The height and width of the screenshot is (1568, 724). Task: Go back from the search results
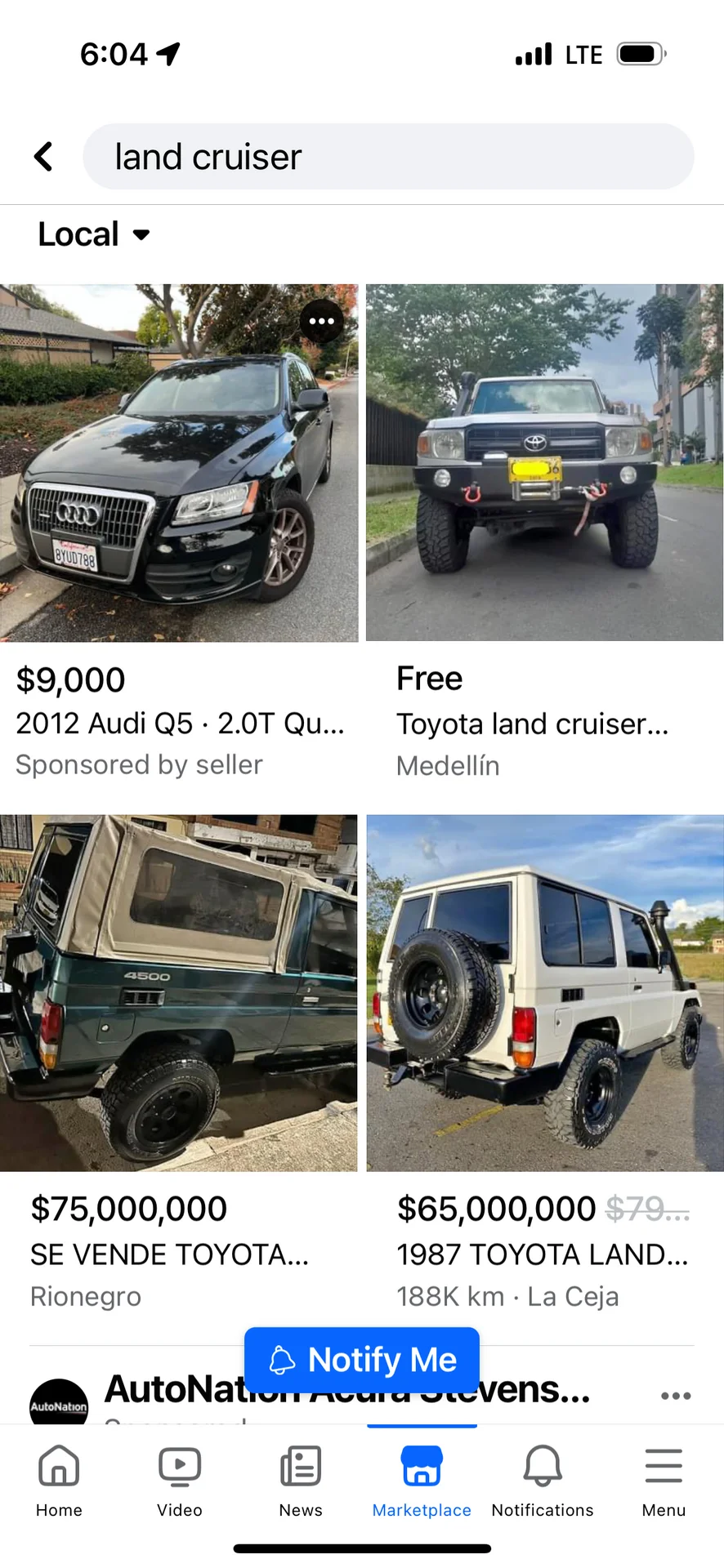point(44,156)
